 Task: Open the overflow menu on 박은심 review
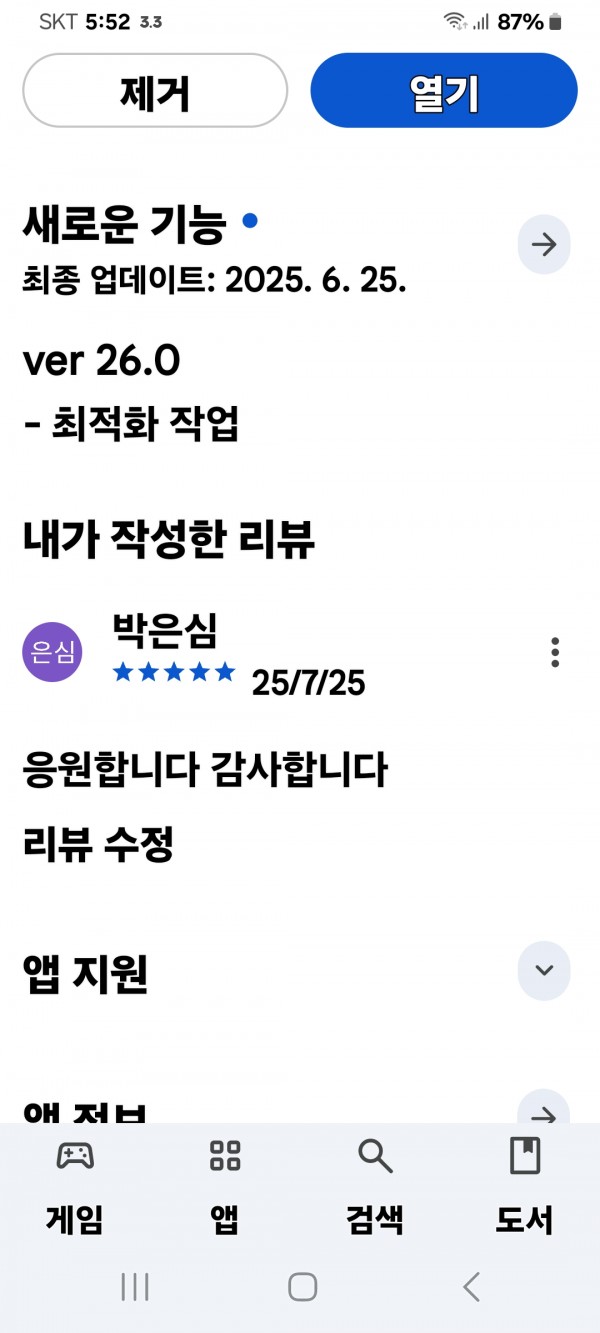click(555, 652)
